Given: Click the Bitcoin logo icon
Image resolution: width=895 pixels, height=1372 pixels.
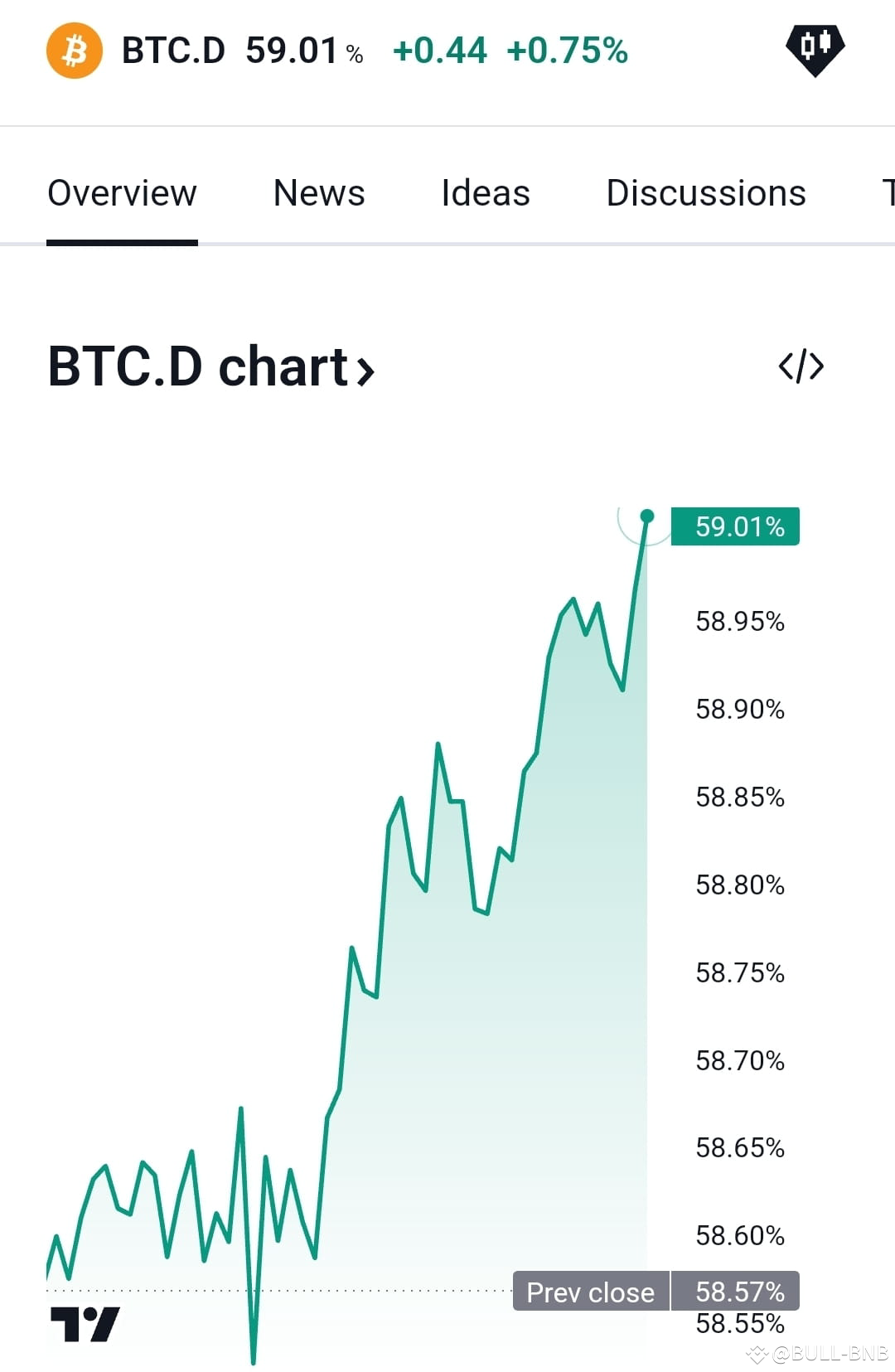Looking at the screenshot, I should point(73,51).
